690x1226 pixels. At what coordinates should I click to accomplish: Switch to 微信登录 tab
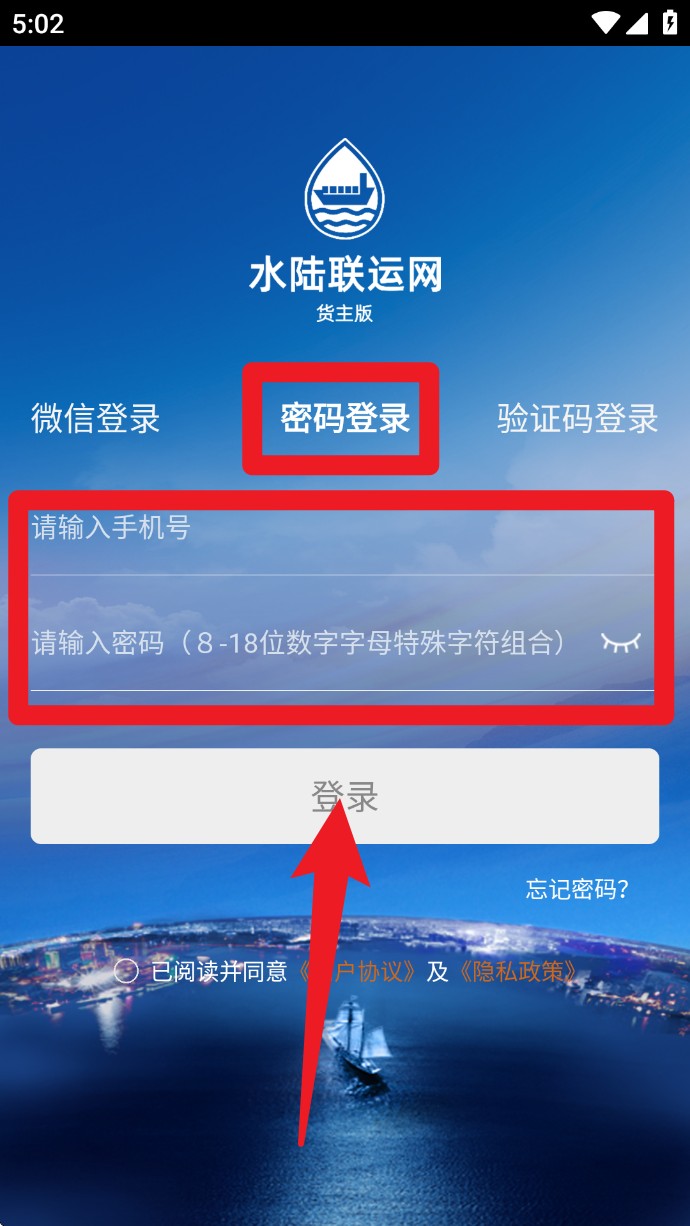point(95,419)
